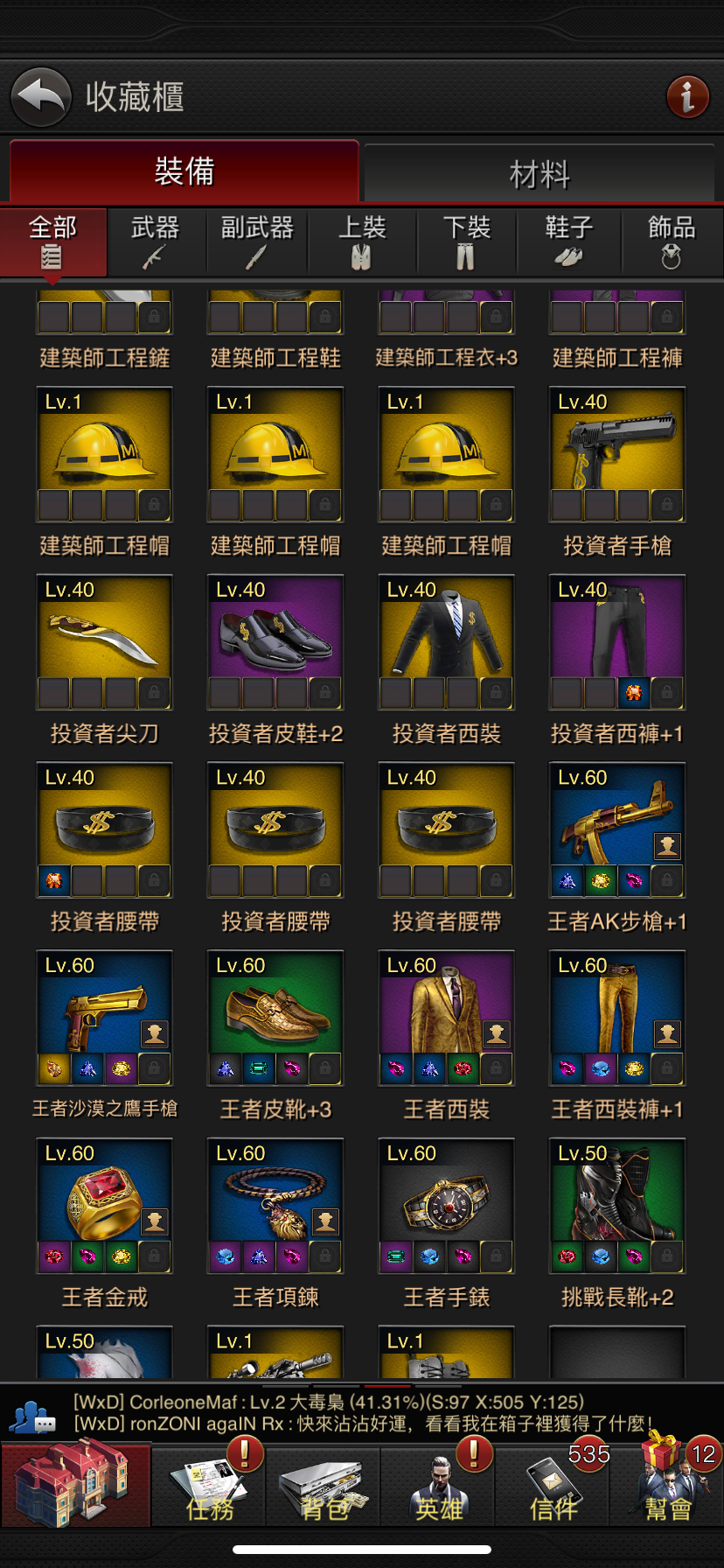The height and width of the screenshot is (1568, 724).
Task: Open 信件 mailbox
Action: (553, 1487)
